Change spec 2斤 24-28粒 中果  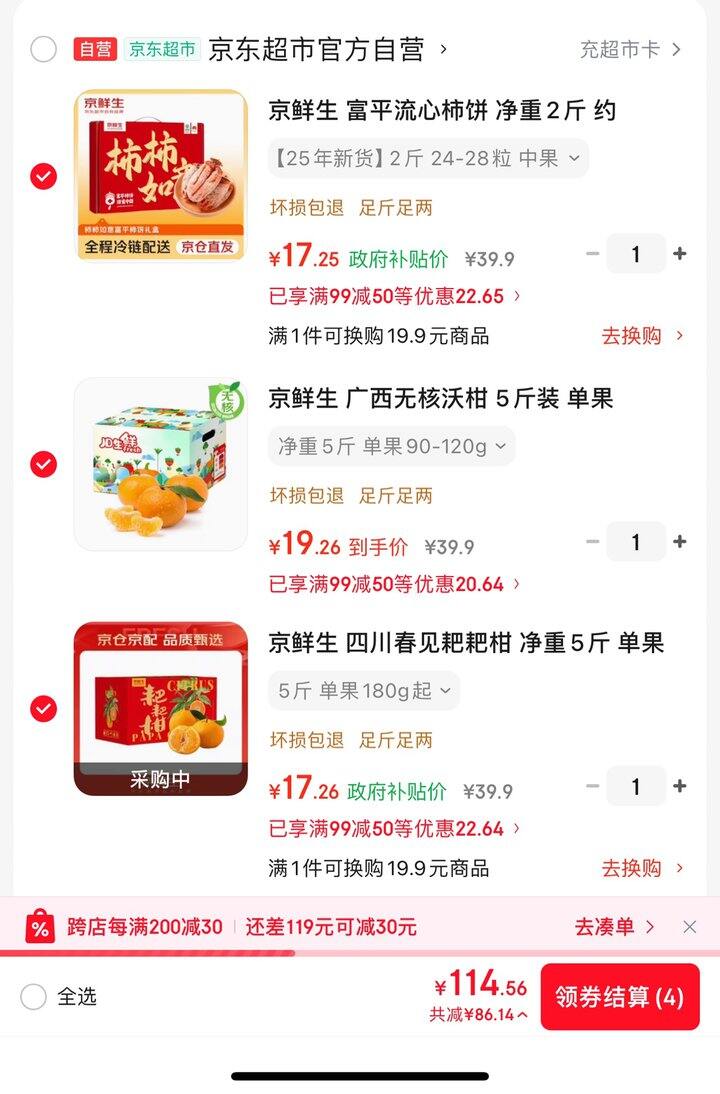[428, 158]
